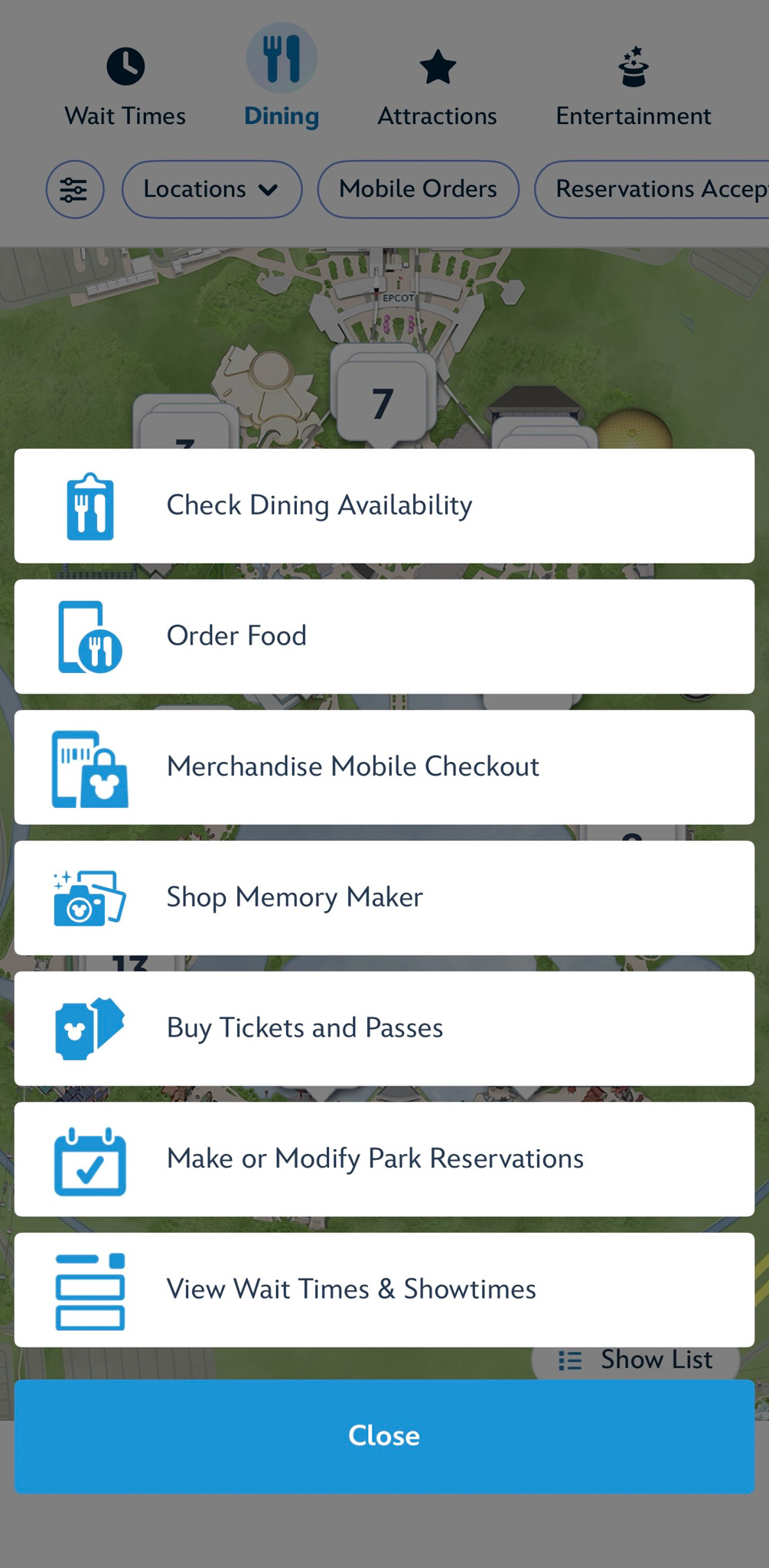Open Check Dining Availability

384,506
